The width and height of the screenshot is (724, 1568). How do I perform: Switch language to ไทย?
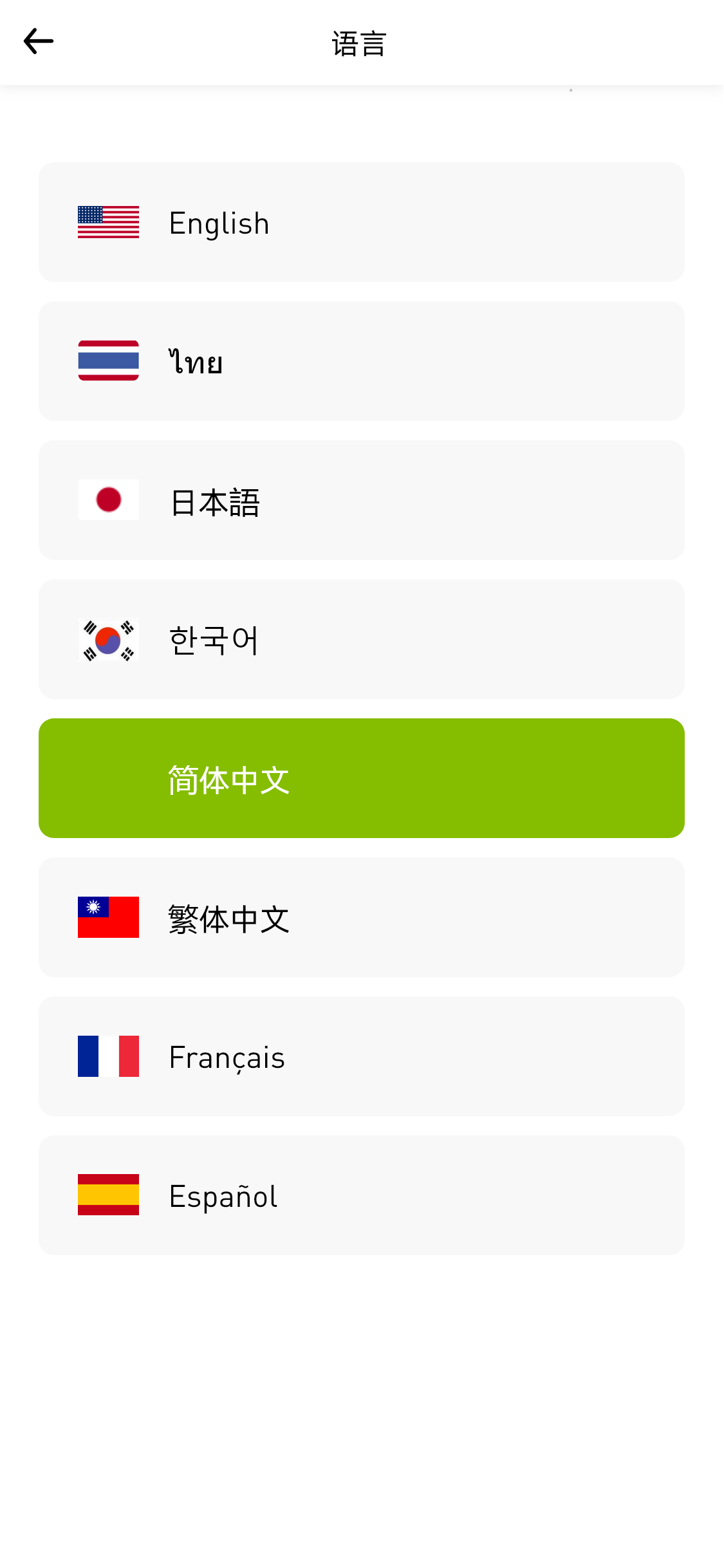point(361,361)
